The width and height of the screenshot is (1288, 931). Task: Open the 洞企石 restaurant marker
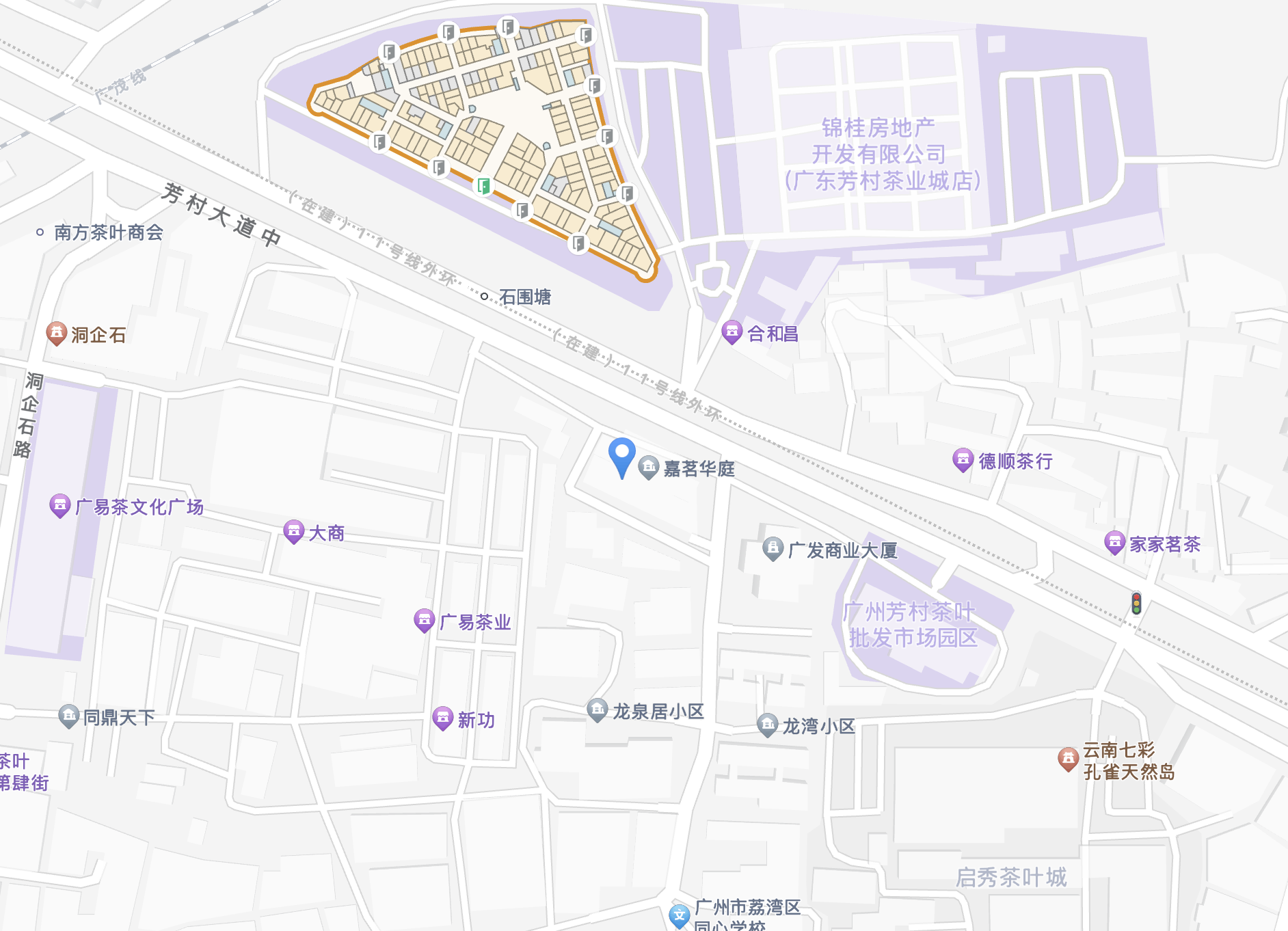tap(56, 334)
